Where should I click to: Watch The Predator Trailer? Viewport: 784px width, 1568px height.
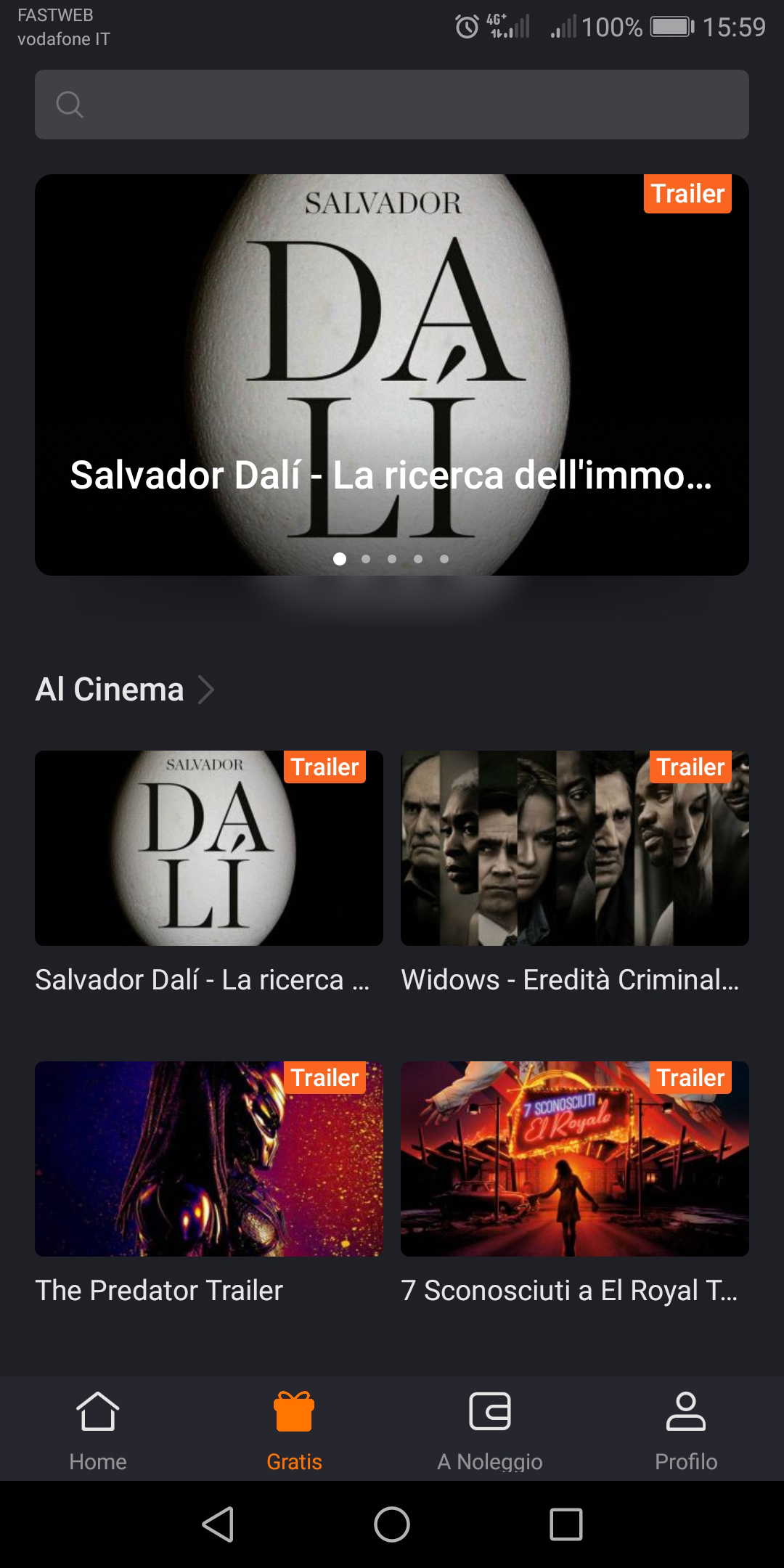[x=209, y=1159]
